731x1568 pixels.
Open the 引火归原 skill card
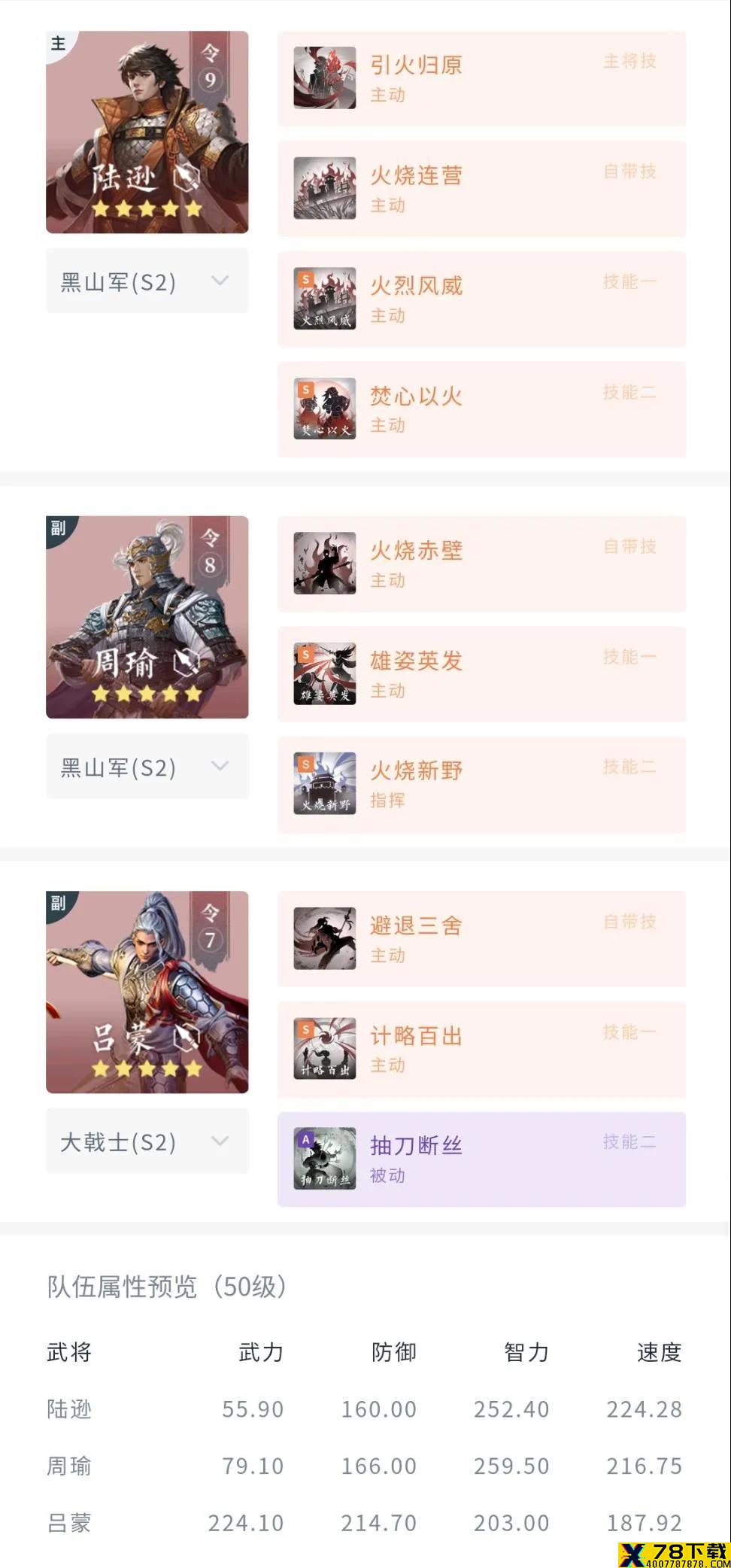tap(481, 78)
